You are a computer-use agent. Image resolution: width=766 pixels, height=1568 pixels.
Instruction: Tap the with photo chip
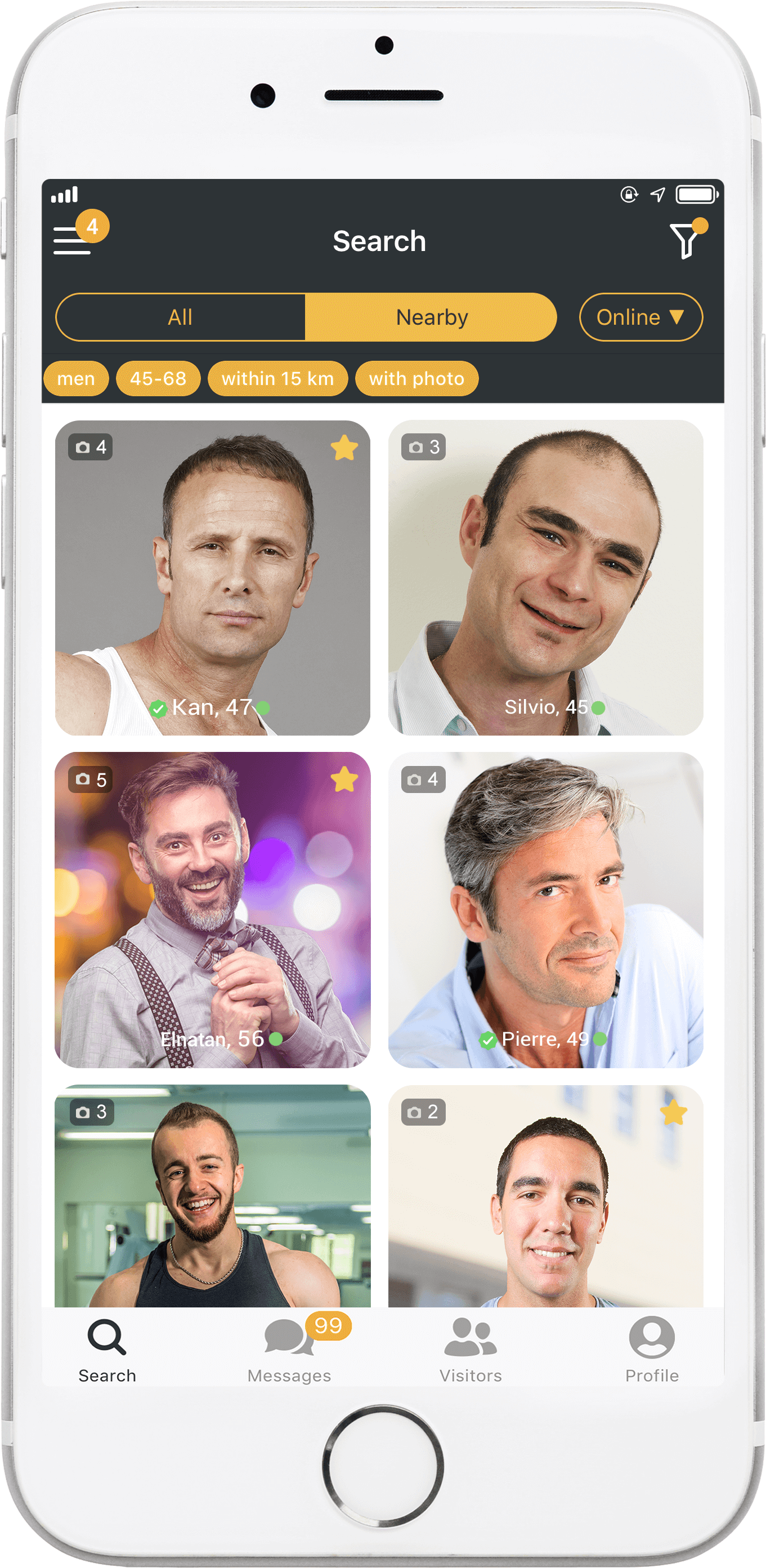click(x=416, y=379)
